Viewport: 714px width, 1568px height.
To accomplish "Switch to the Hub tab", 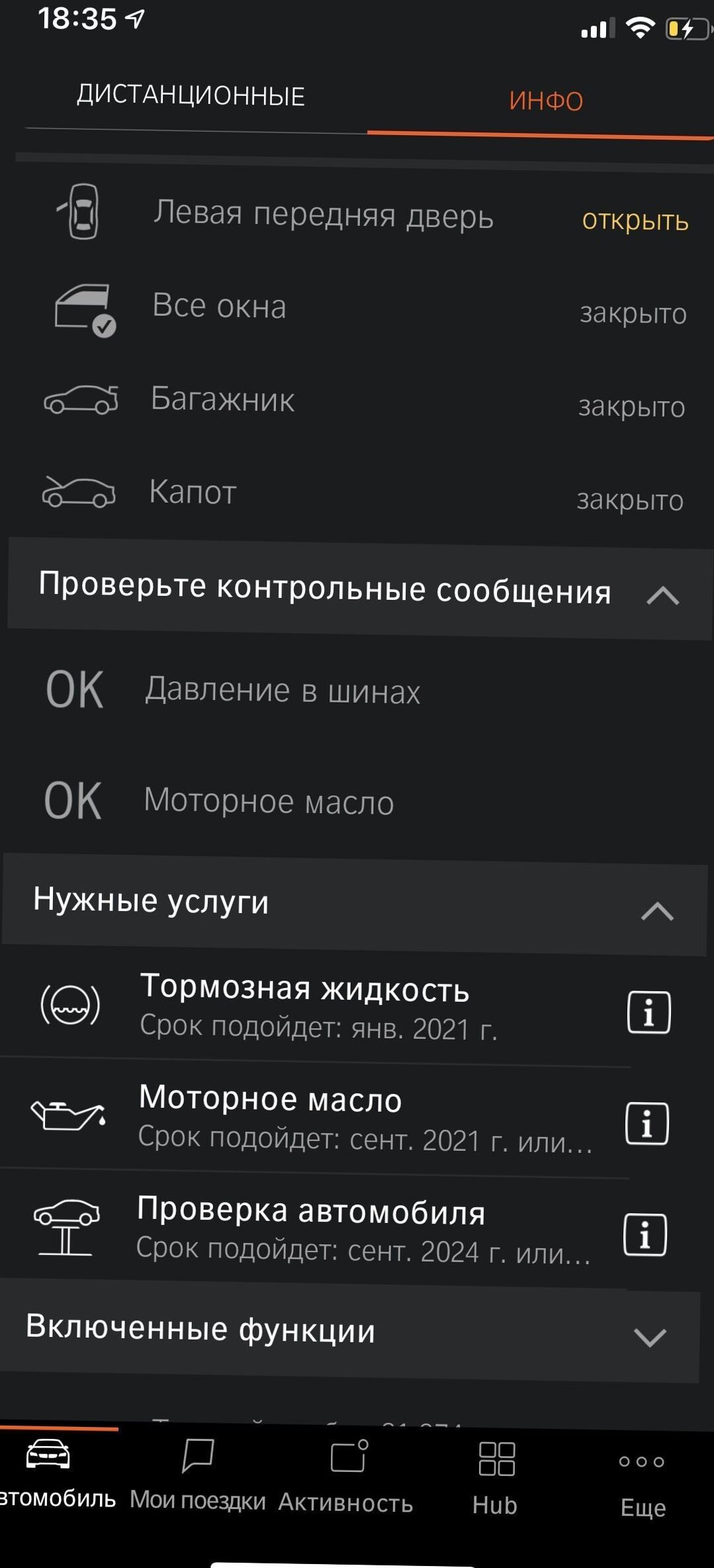I will point(495,1478).
